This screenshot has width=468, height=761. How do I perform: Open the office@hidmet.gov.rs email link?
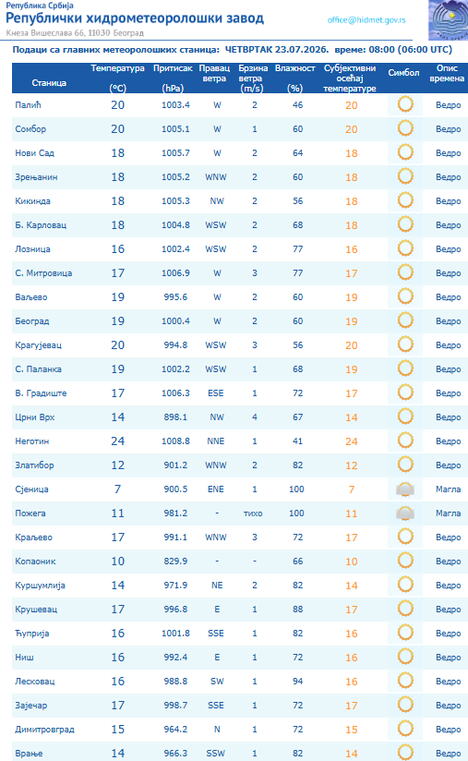[367, 20]
